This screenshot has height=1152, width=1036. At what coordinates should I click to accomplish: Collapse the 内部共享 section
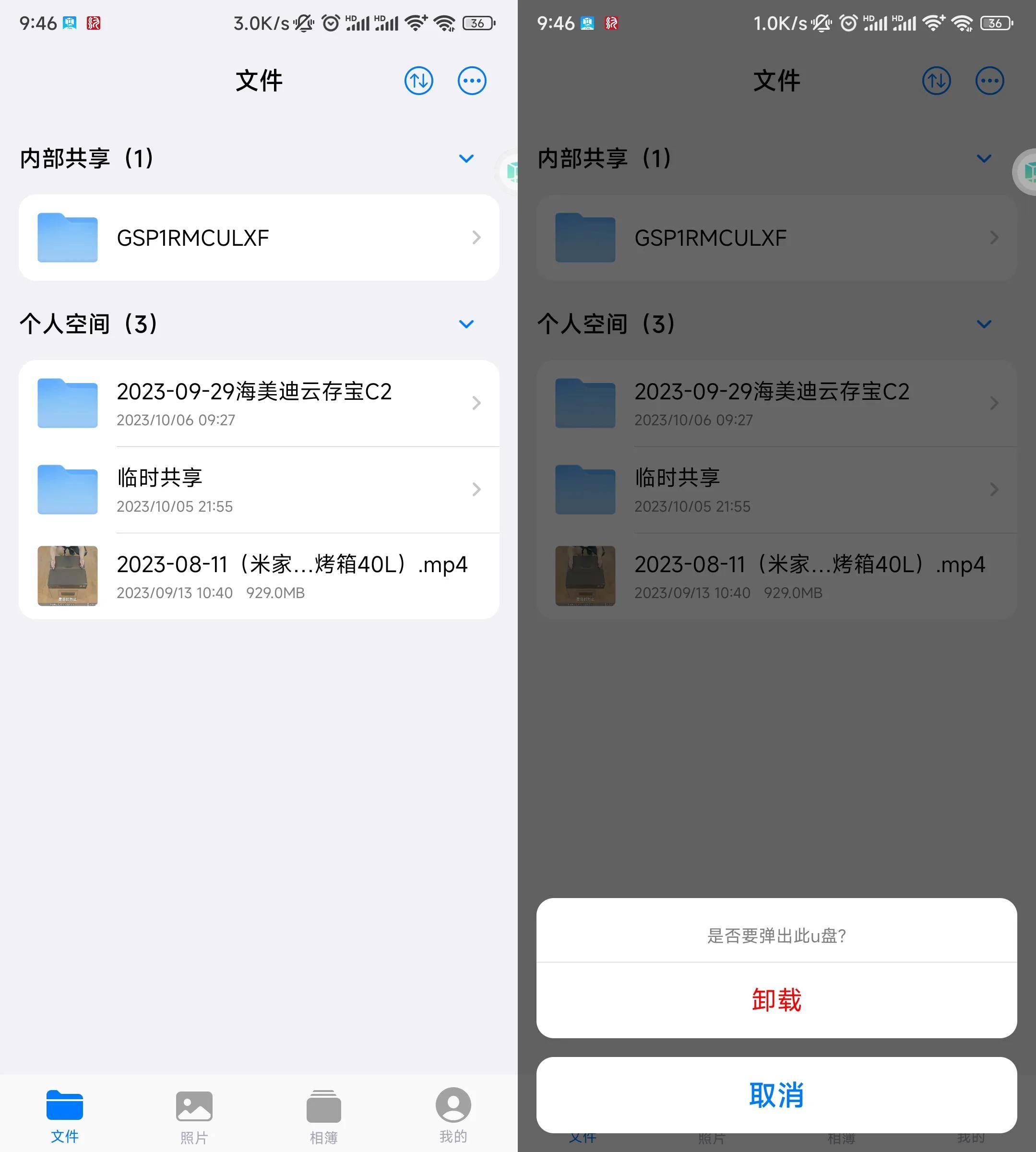(465, 158)
